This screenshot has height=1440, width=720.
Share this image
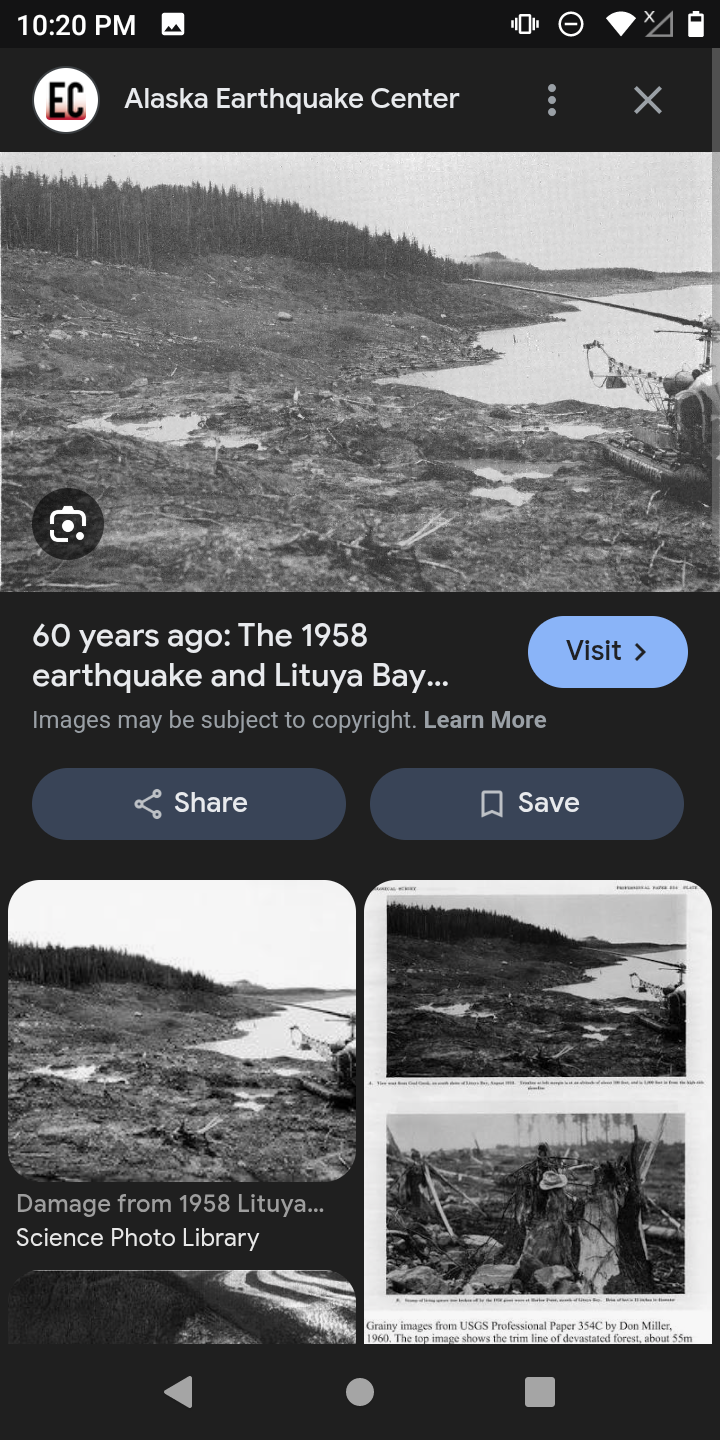(x=189, y=803)
